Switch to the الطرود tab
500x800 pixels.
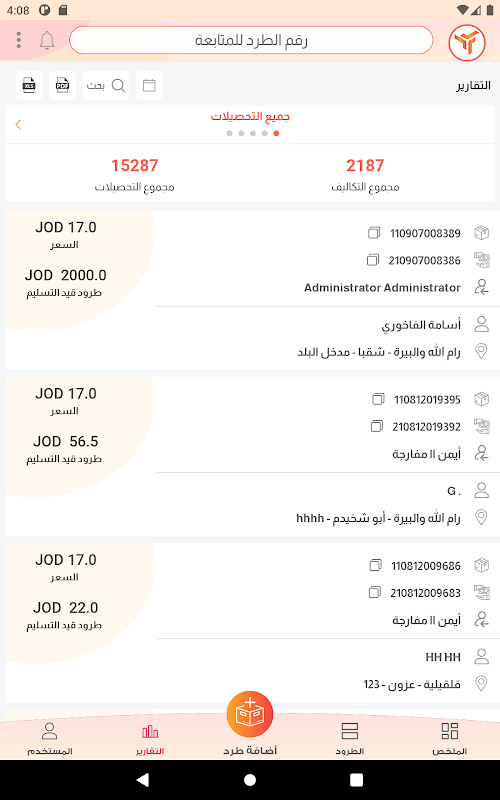pos(349,738)
